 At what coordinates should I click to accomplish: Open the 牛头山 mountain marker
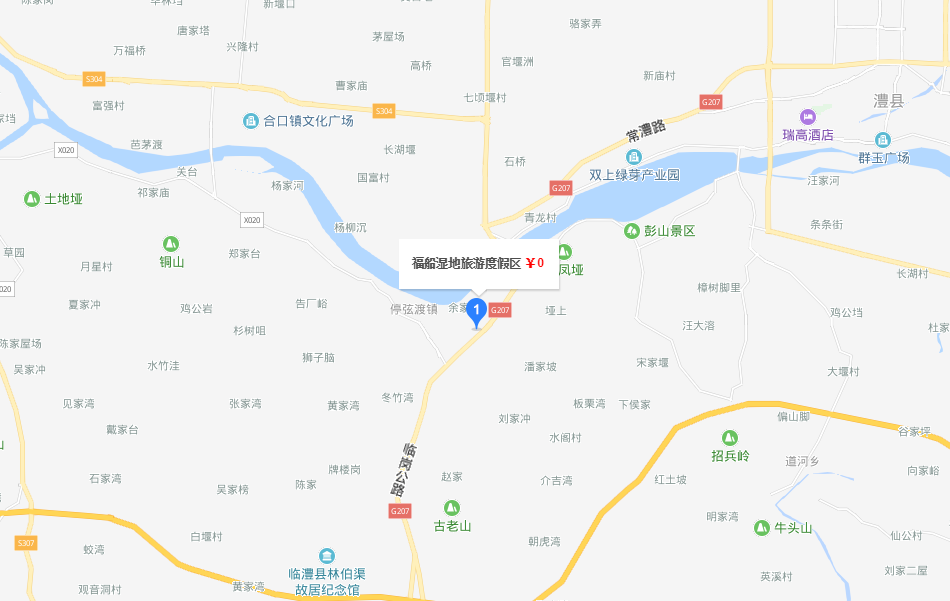click(x=764, y=528)
